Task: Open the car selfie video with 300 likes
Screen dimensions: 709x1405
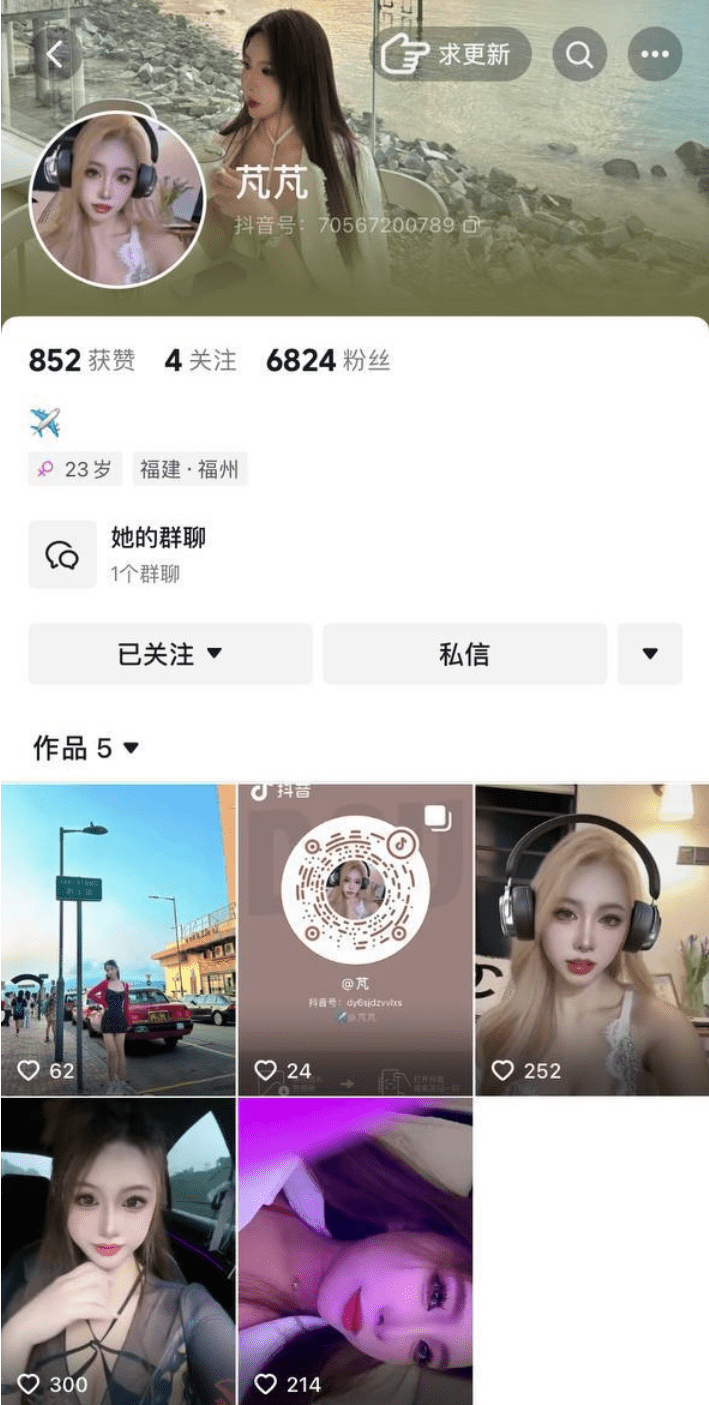Action: 118,1250
